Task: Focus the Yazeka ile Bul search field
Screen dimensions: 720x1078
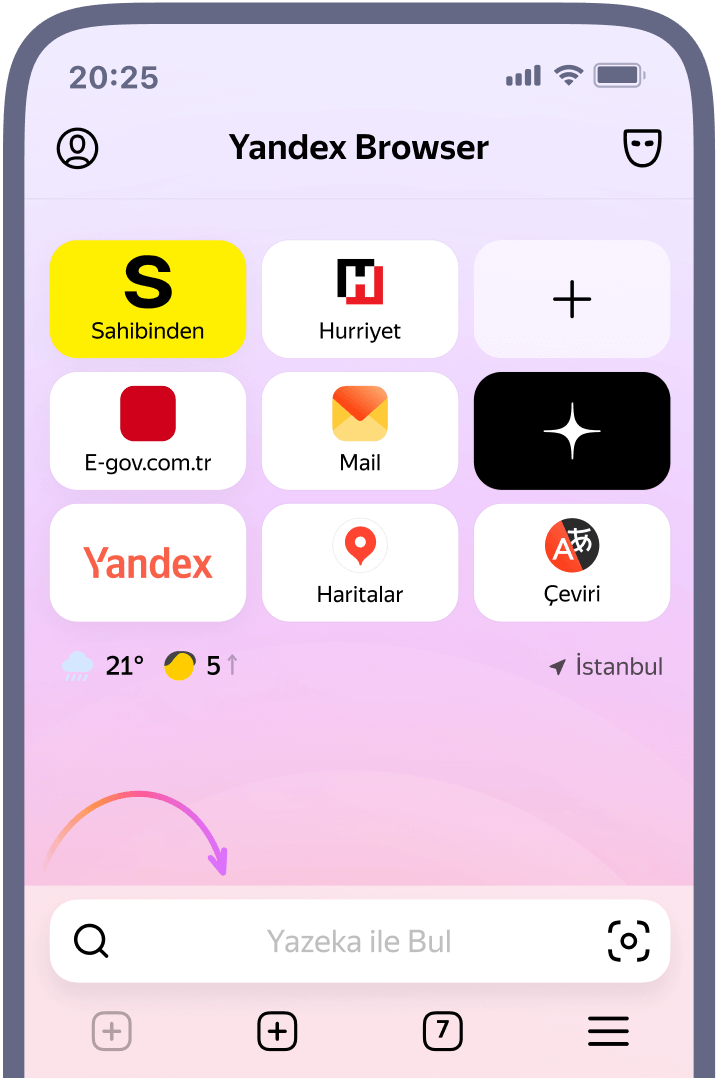Action: 358,941
